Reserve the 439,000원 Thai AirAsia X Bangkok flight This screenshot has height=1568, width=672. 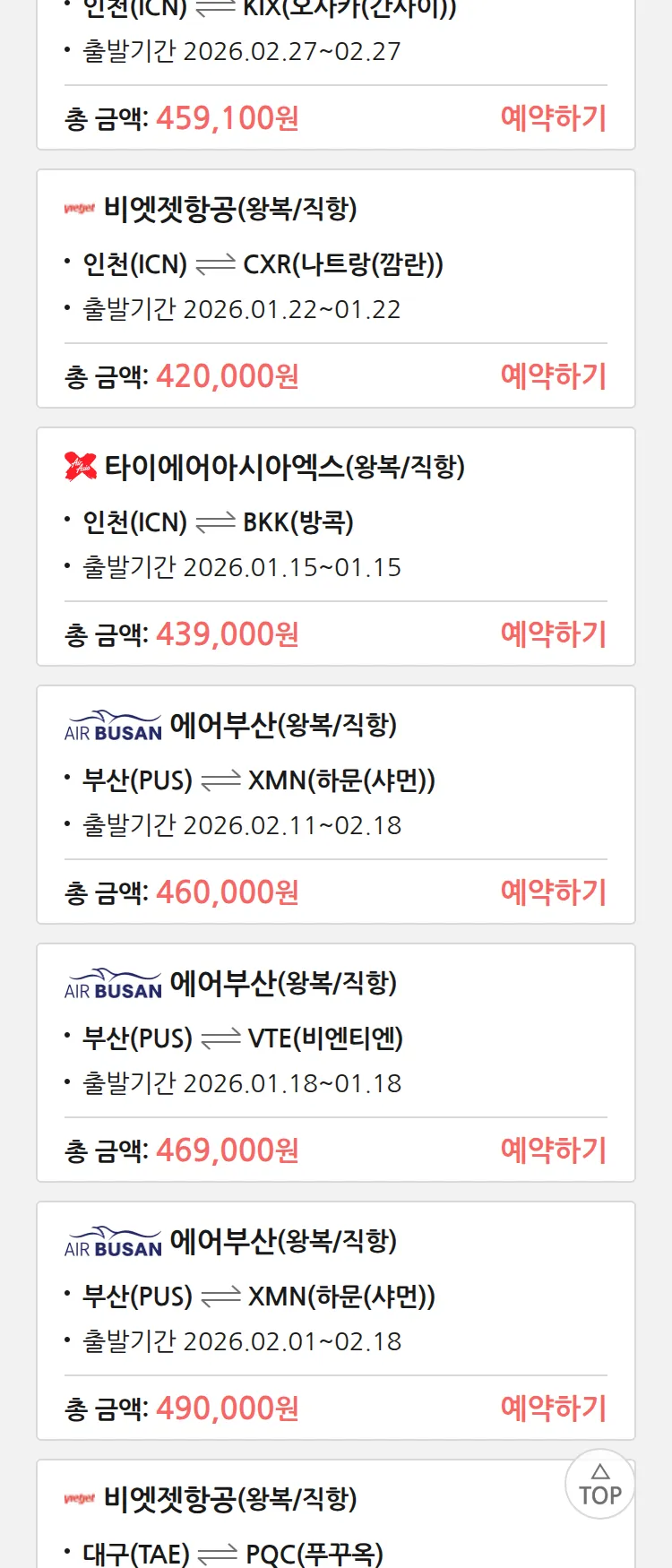point(553,634)
